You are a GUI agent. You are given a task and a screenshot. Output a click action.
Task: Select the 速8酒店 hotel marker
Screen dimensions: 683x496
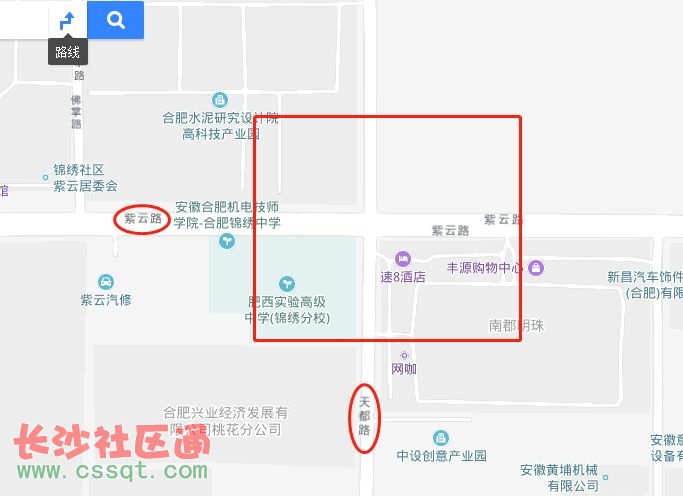tap(403, 259)
